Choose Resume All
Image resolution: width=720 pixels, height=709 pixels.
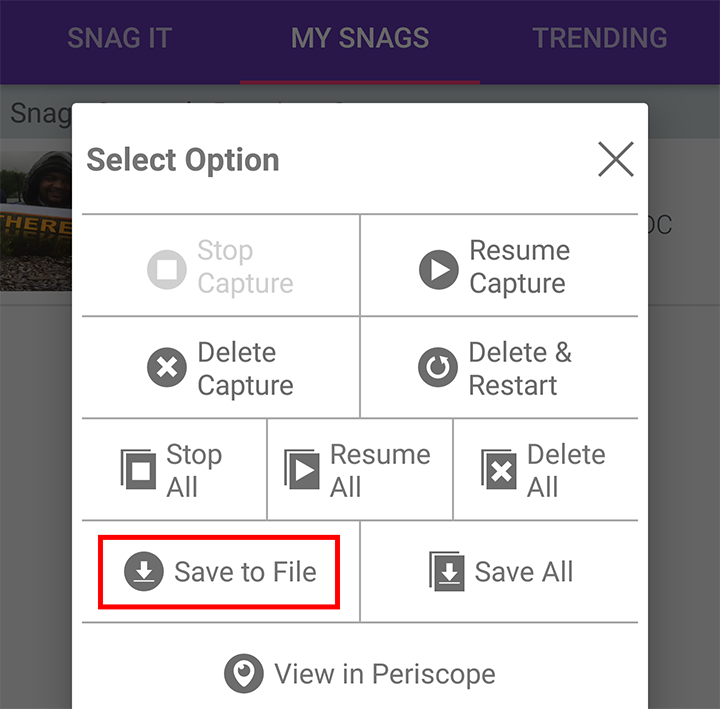pos(360,470)
